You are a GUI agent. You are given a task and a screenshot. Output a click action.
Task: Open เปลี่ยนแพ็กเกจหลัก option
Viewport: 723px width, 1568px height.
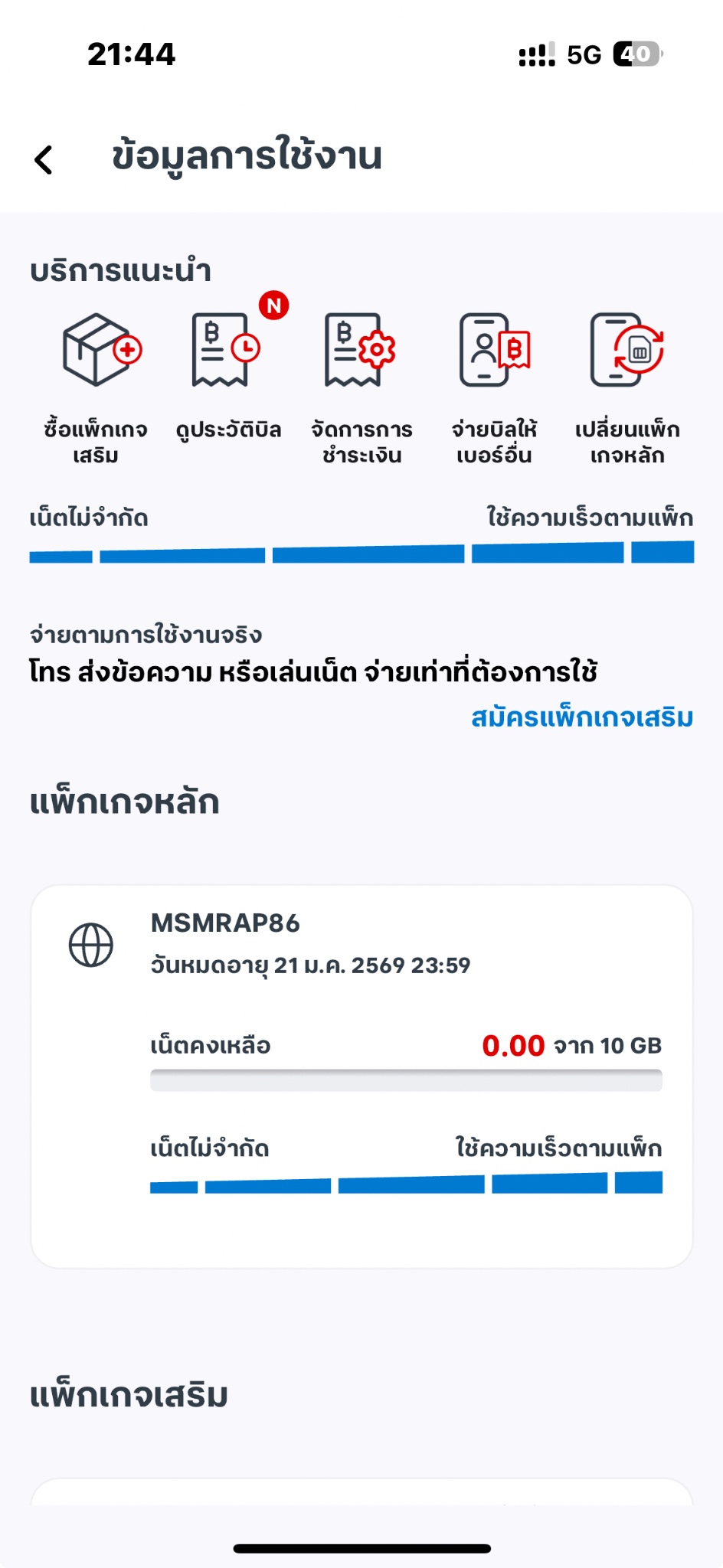627,387
